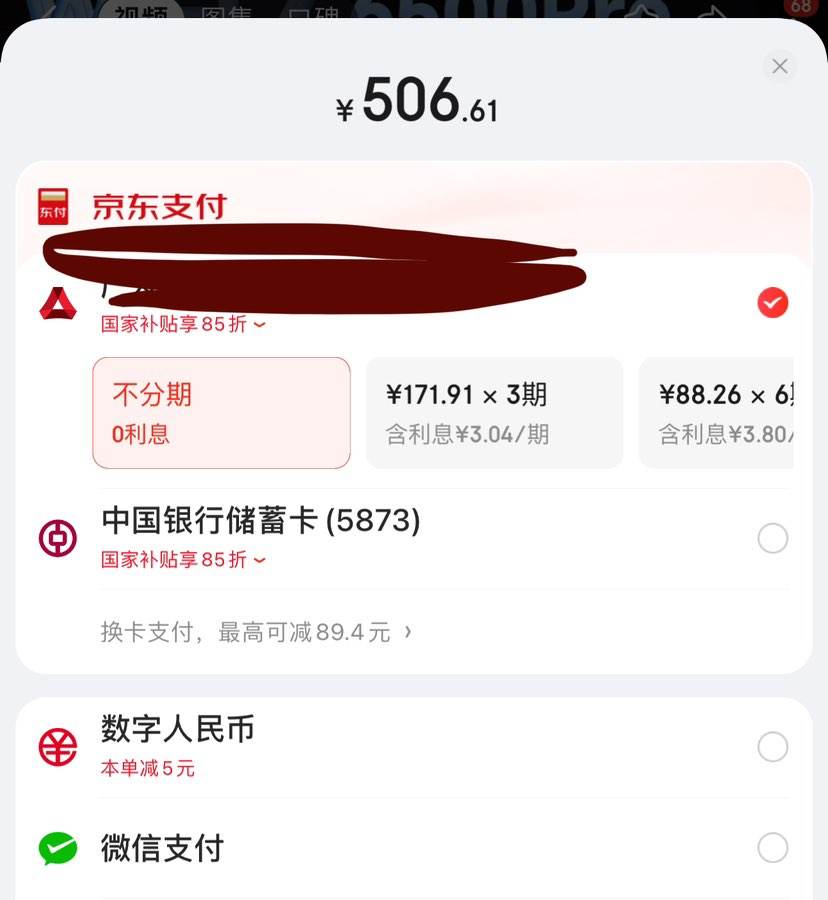Viewport: 828px width, 900px height.
Task: Select the 中国银行 bank logo icon
Action: 58,538
